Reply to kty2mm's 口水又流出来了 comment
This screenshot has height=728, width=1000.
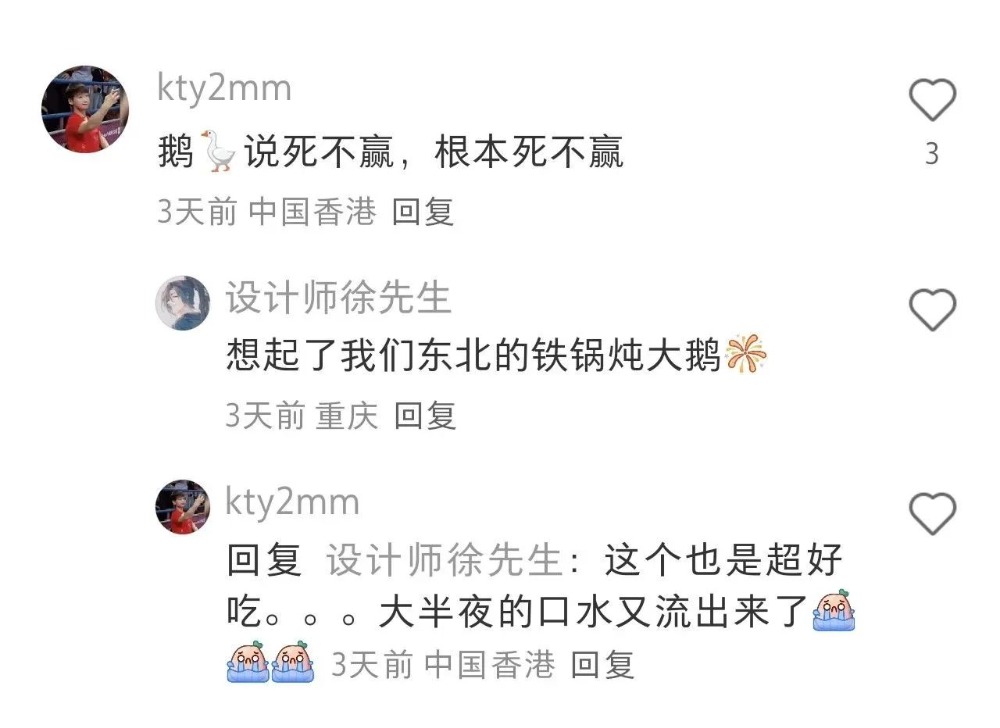coord(602,664)
